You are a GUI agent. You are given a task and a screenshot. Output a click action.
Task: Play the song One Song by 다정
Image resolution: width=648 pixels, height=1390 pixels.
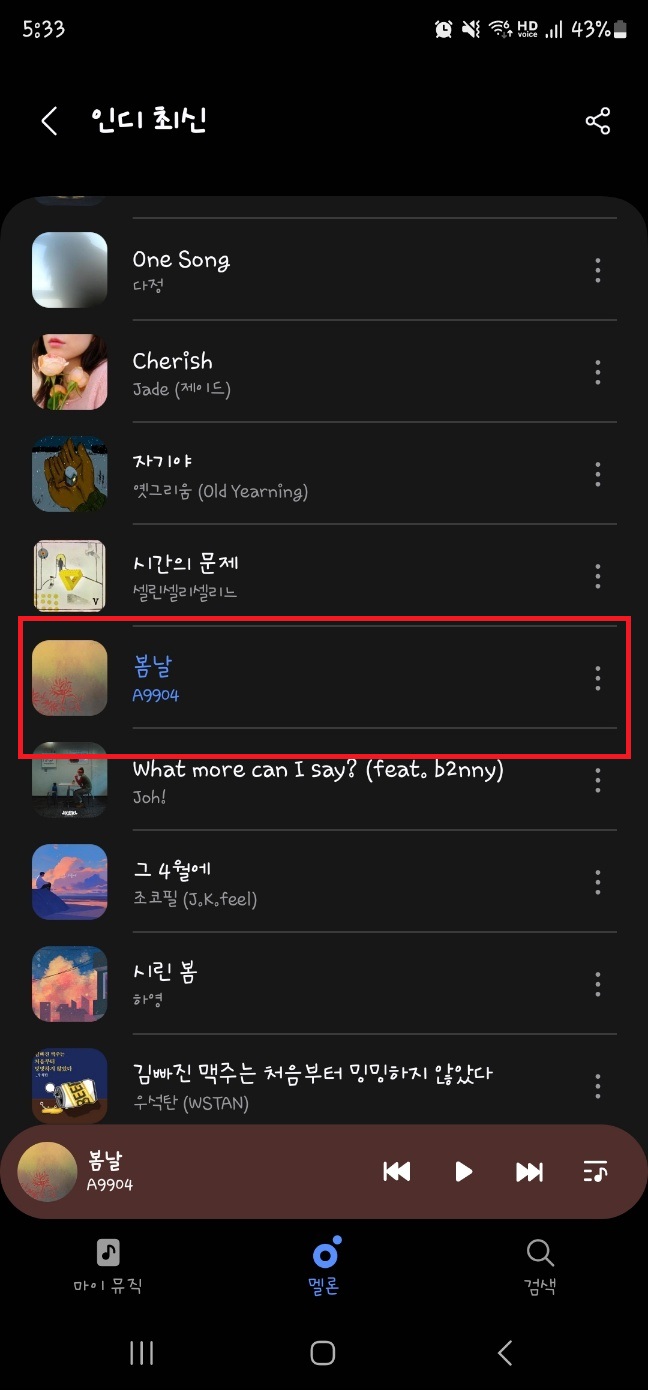(300, 270)
